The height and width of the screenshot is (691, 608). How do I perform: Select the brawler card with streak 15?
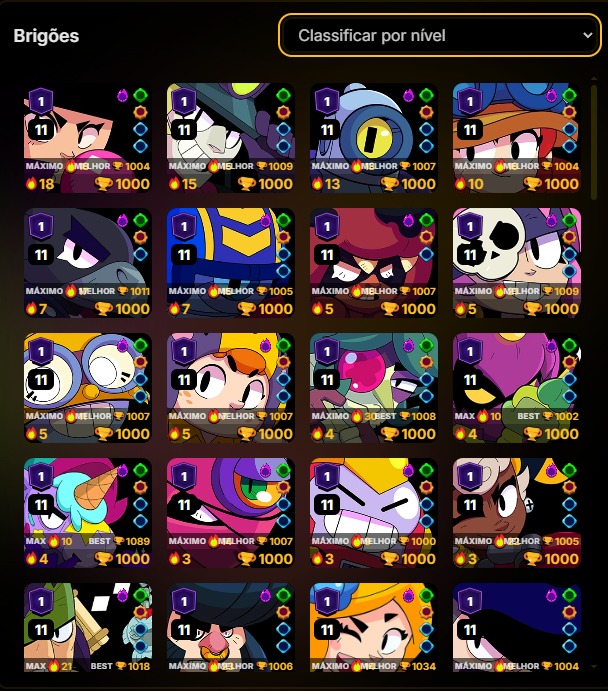point(231,137)
